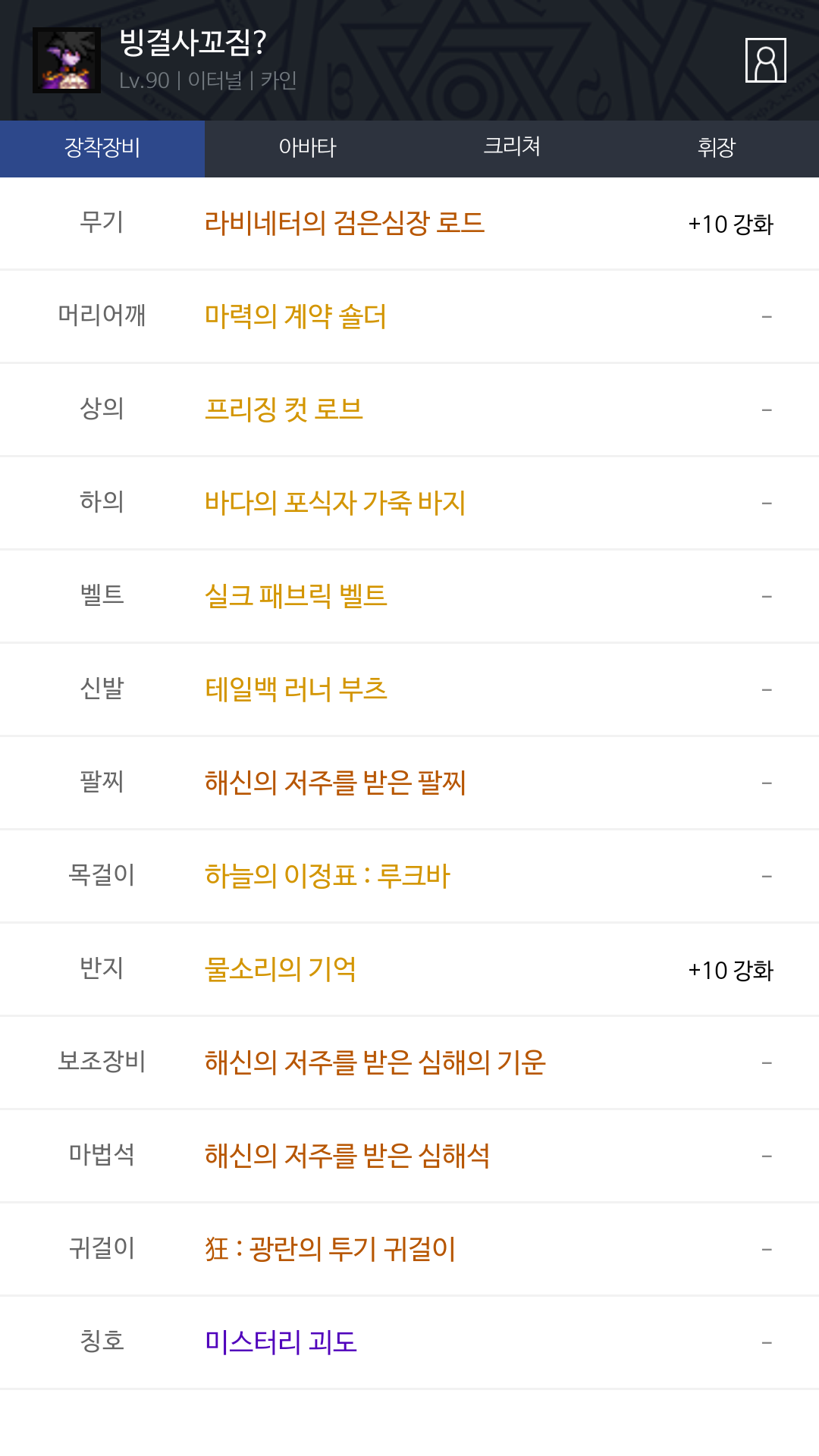The height and width of the screenshot is (1456, 819).
Task: Open 바다의 포식자 가죽 바지 item
Action: pyautogui.click(x=335, y=503)
